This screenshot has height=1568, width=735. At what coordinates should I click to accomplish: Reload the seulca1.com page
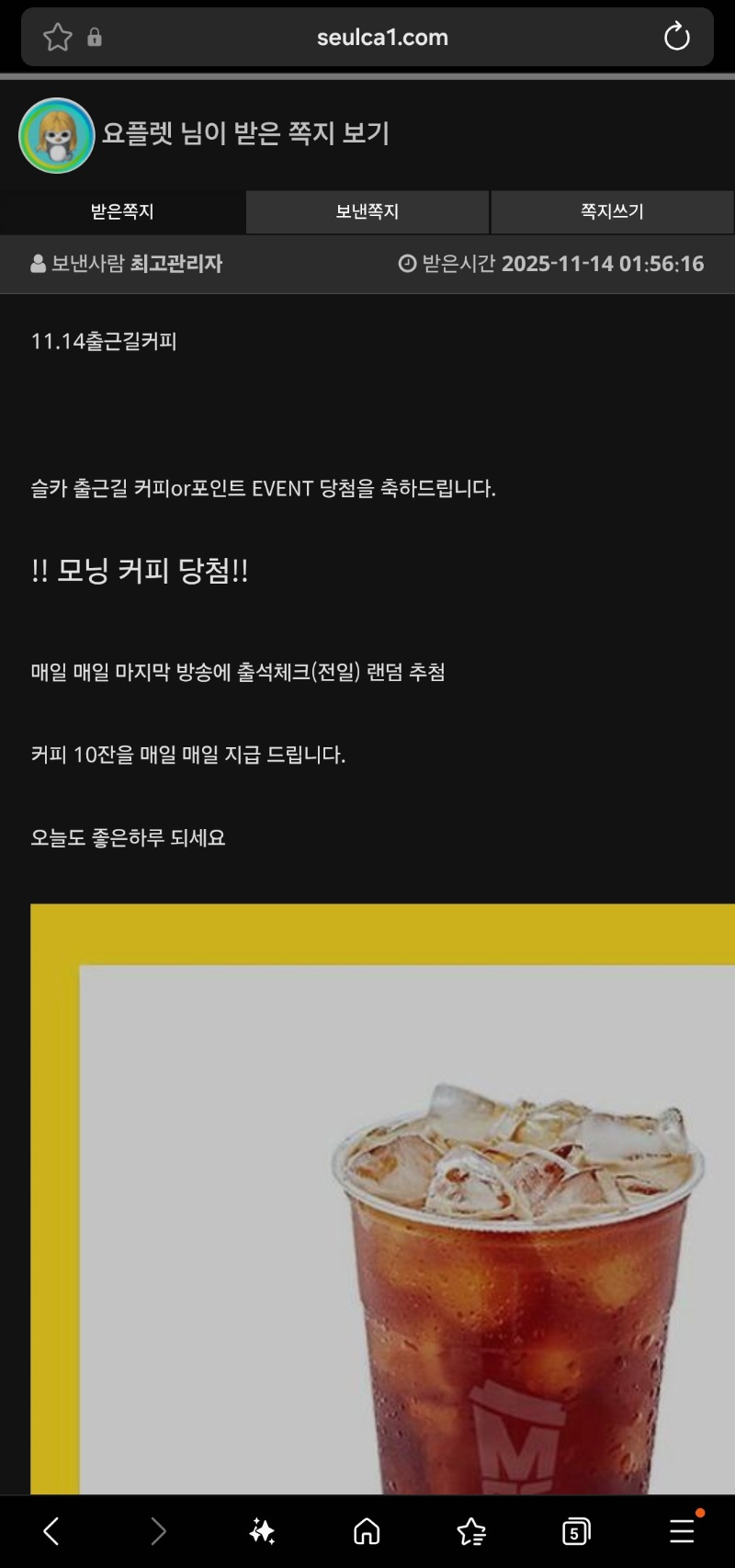click(x=677, y=37)
